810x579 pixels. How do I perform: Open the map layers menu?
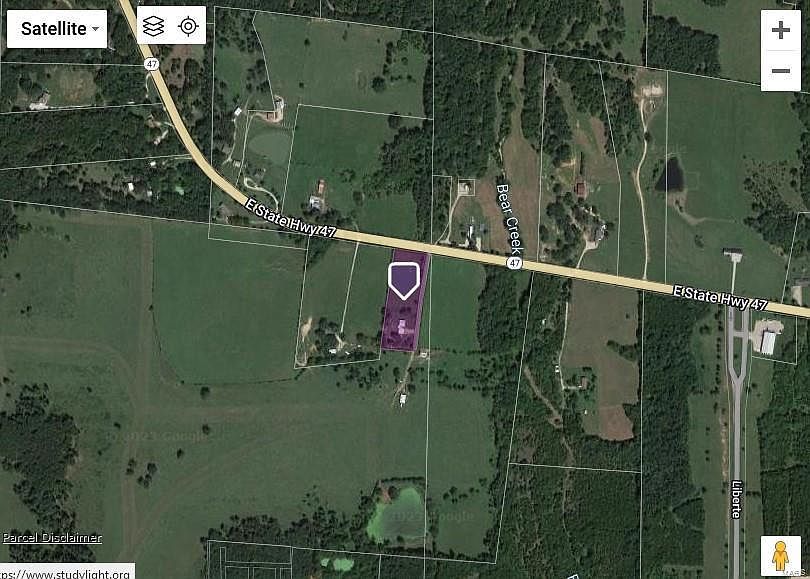[153, 27]
